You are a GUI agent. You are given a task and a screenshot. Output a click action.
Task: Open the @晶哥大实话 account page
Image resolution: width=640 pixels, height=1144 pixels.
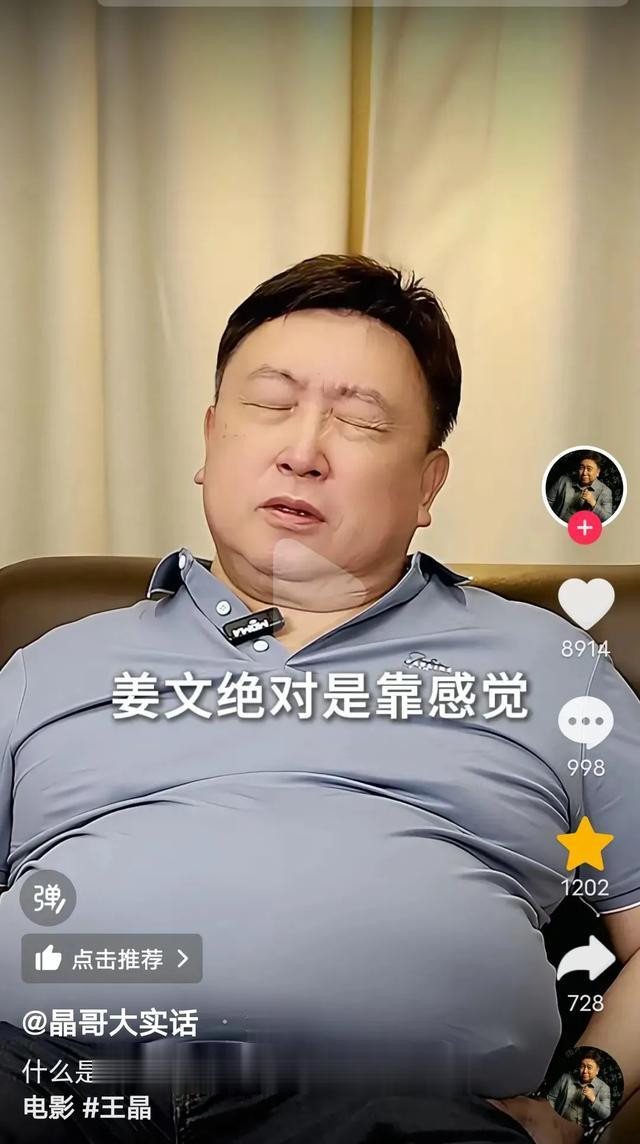[x=109, y=1024]
